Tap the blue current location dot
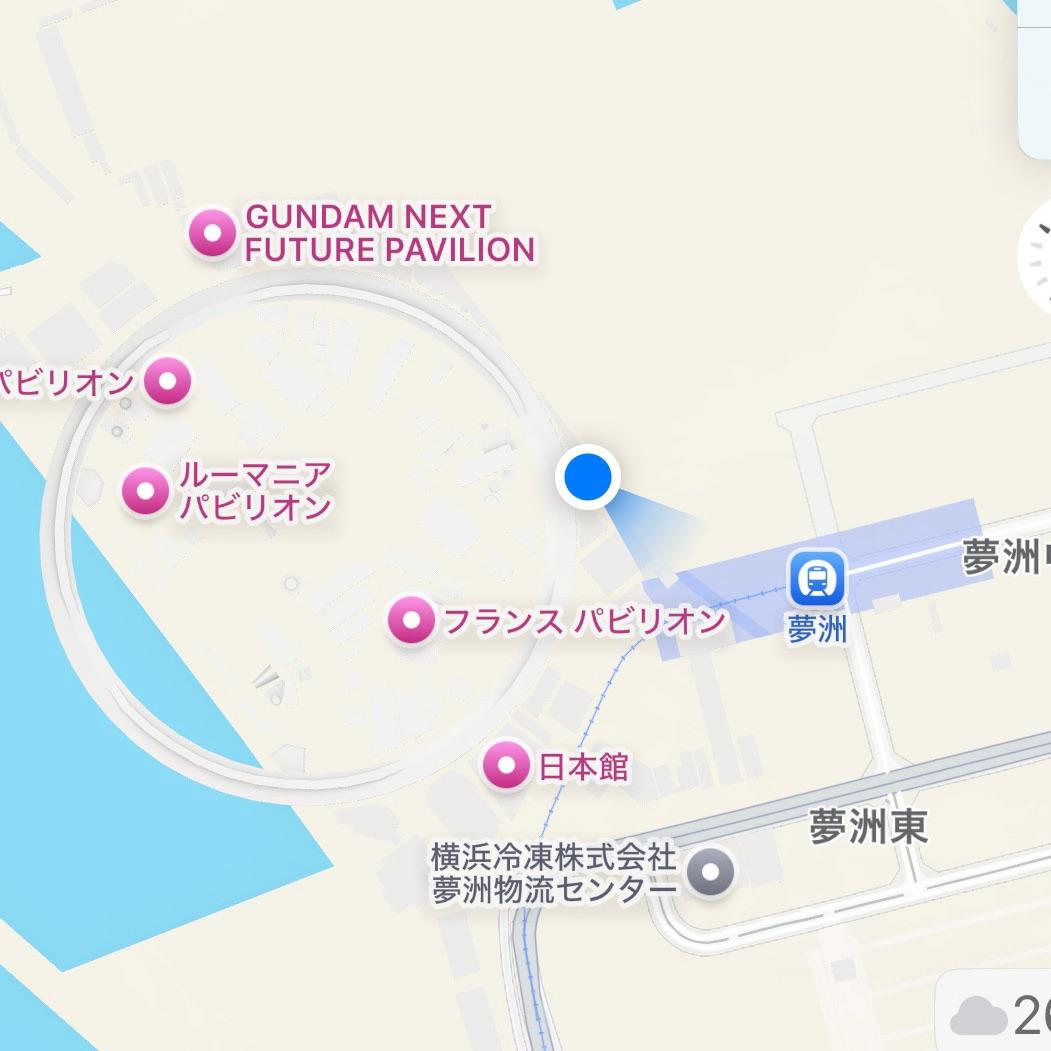Screen dimensions: 1051x1051 coord(588,477)
